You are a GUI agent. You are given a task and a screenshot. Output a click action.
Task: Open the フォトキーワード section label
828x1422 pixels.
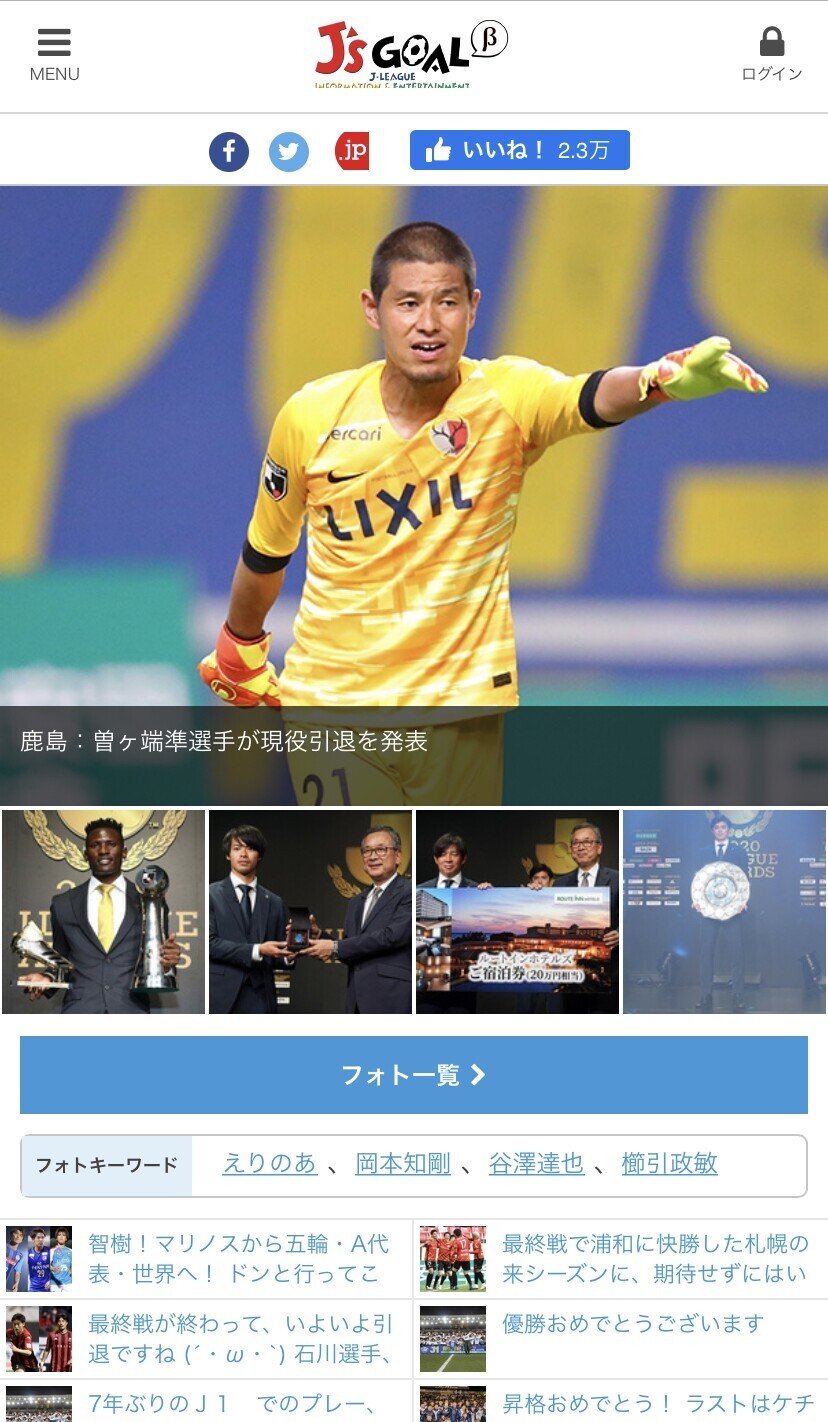click(102, 1162)
